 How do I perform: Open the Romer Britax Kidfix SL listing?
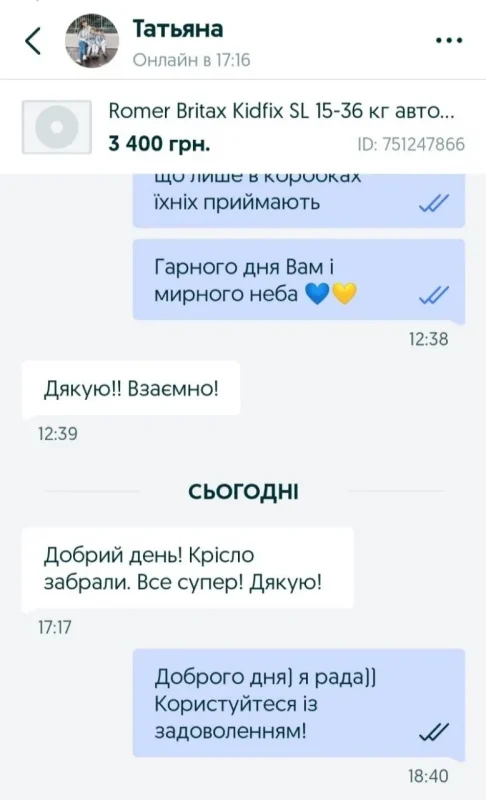(243, 127)
